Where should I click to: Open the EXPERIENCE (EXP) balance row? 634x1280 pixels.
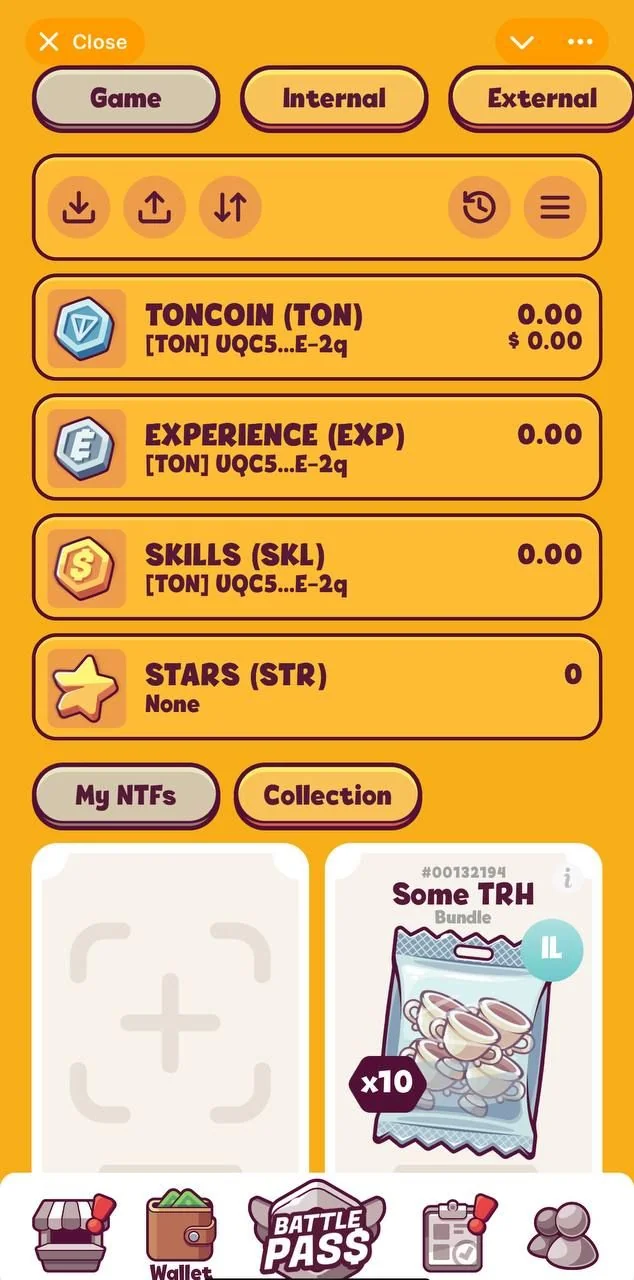pyautogui.click(x=317, y=447)
